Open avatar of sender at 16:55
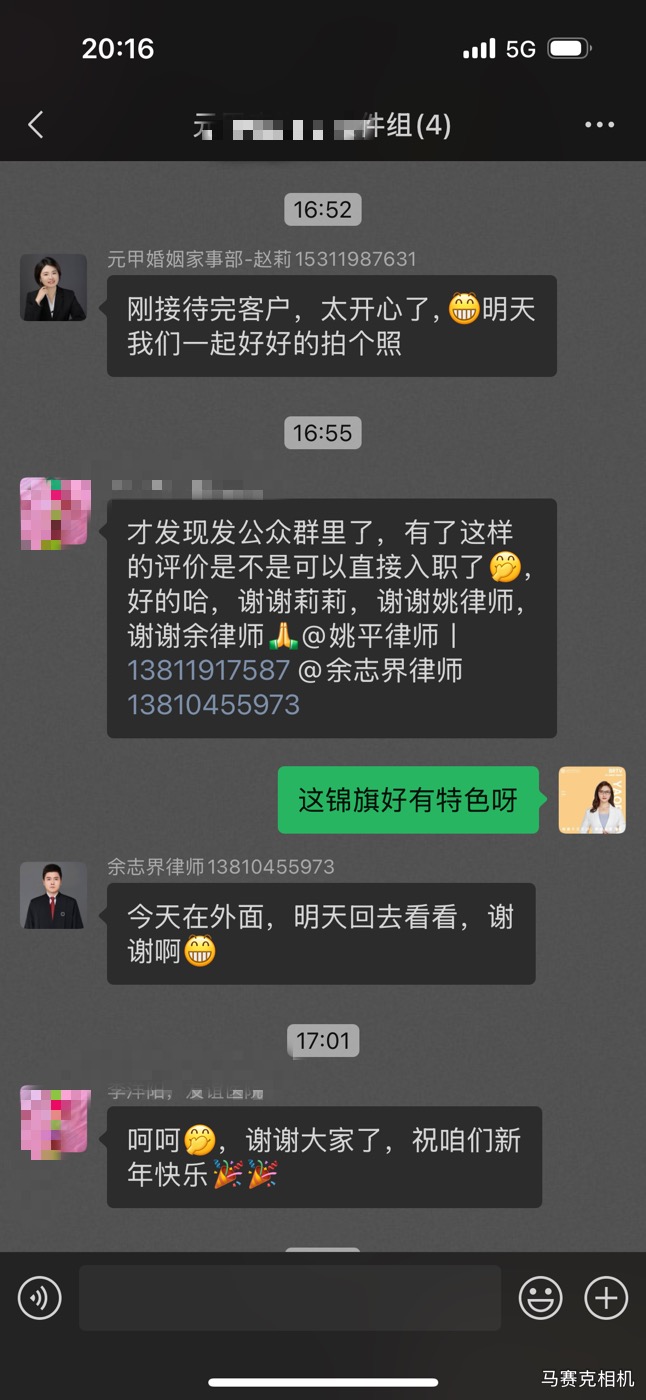This screenshot has height=1400, width=646. pos(54,514)
